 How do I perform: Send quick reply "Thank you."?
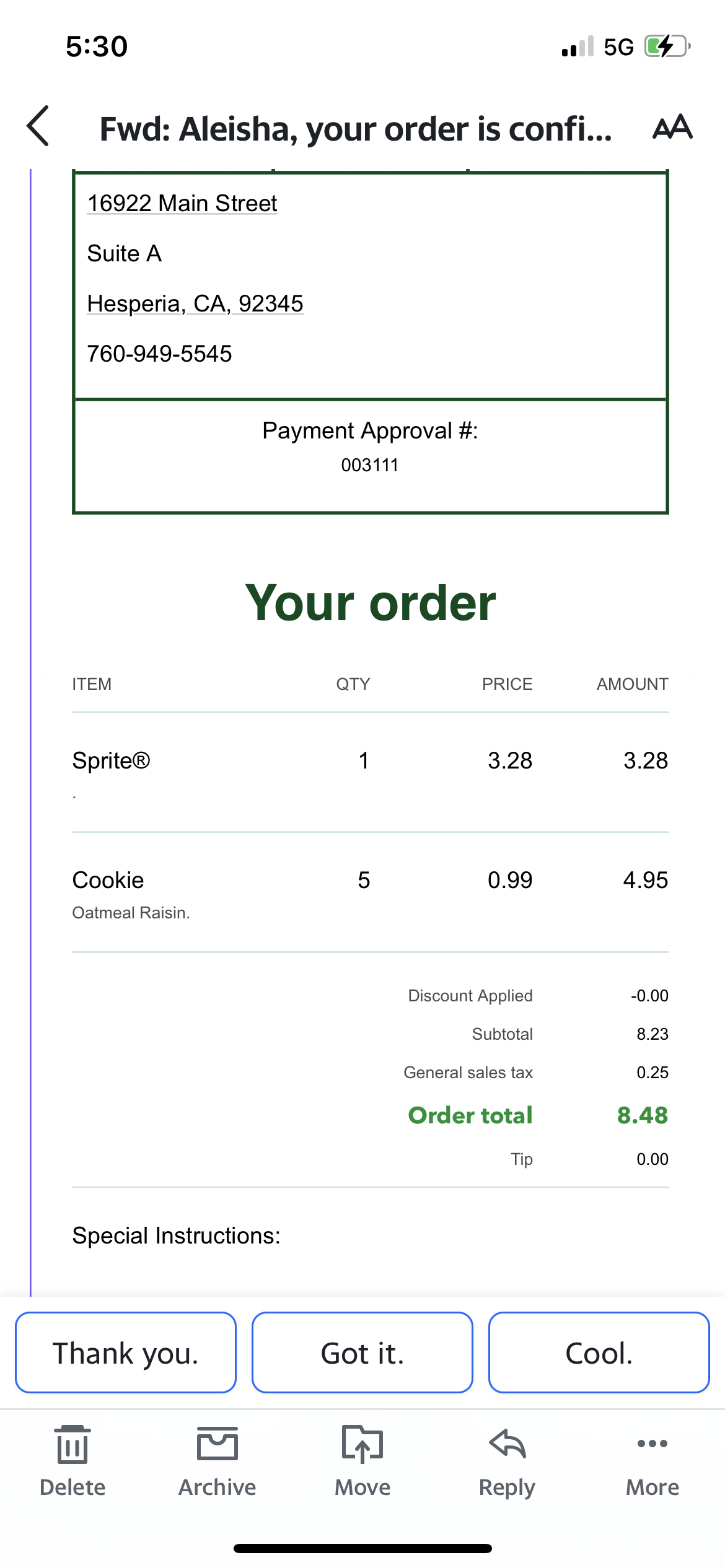[126, 1352]
